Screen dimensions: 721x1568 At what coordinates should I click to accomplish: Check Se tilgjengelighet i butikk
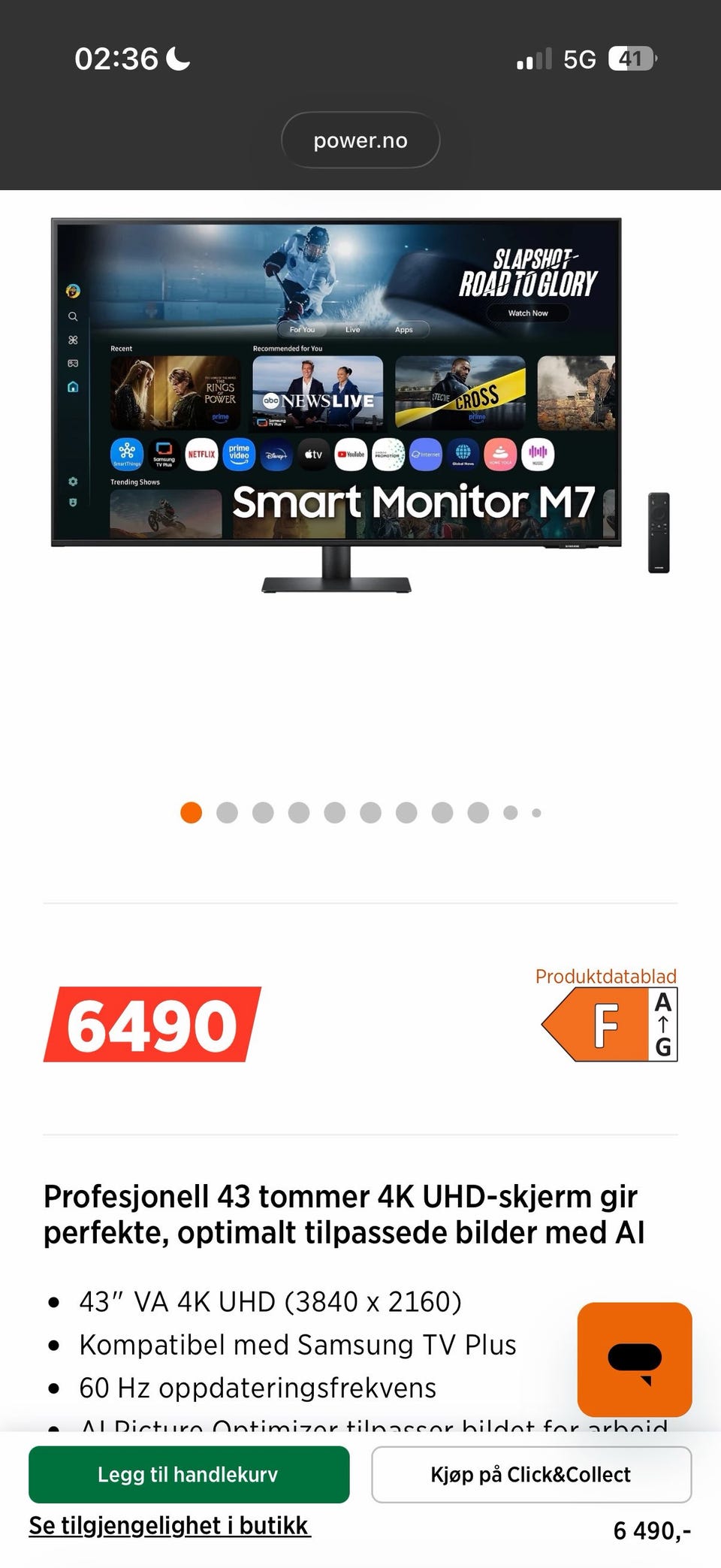click(x=170, y=1525)
